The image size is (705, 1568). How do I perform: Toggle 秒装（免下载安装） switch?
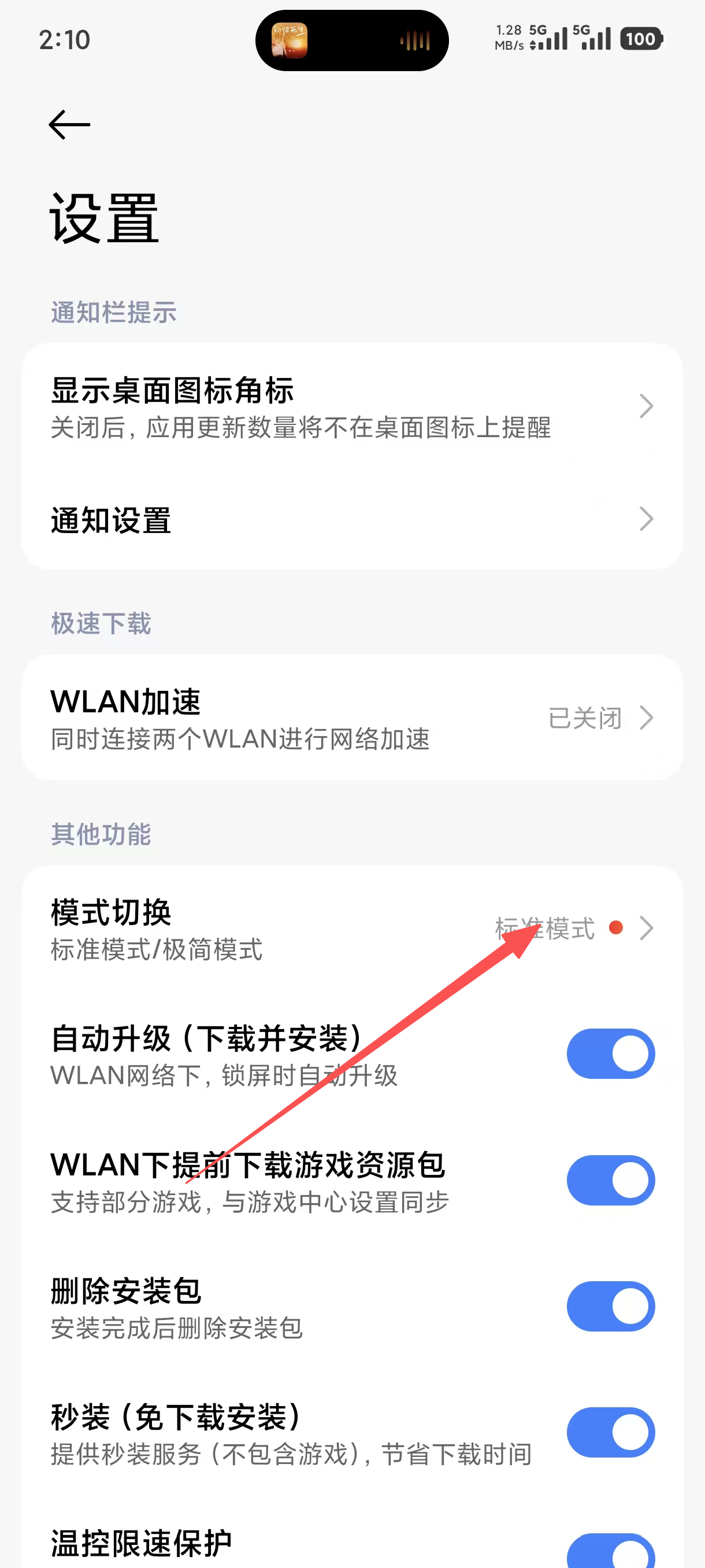[x=610, y=1432]
